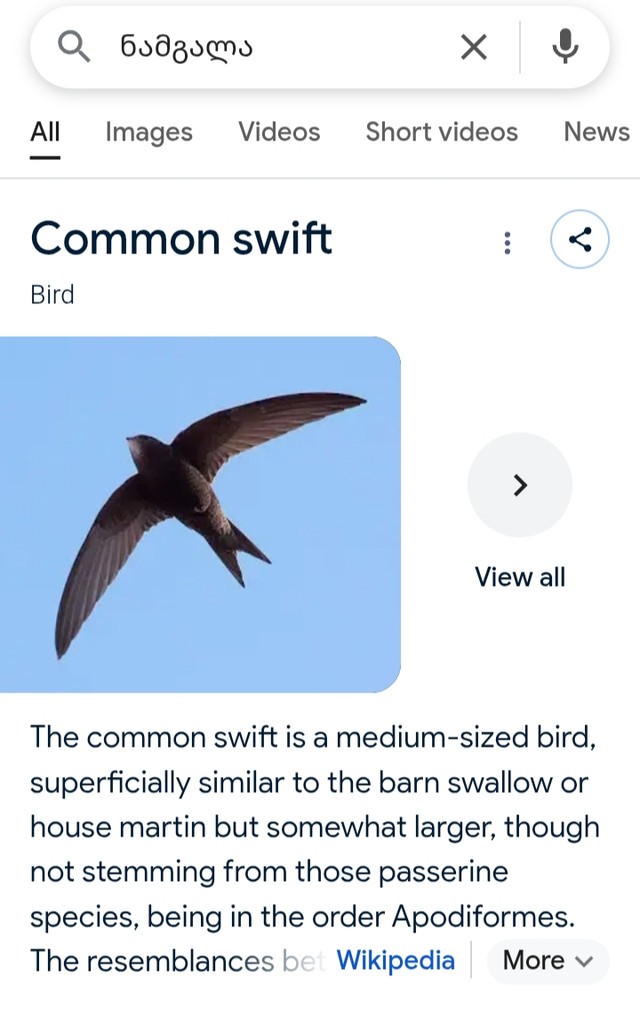Image resolution: width=640 pixels, height=1010 pixels.
Task: Expand the description with More
Action: (x=547, y=961)
